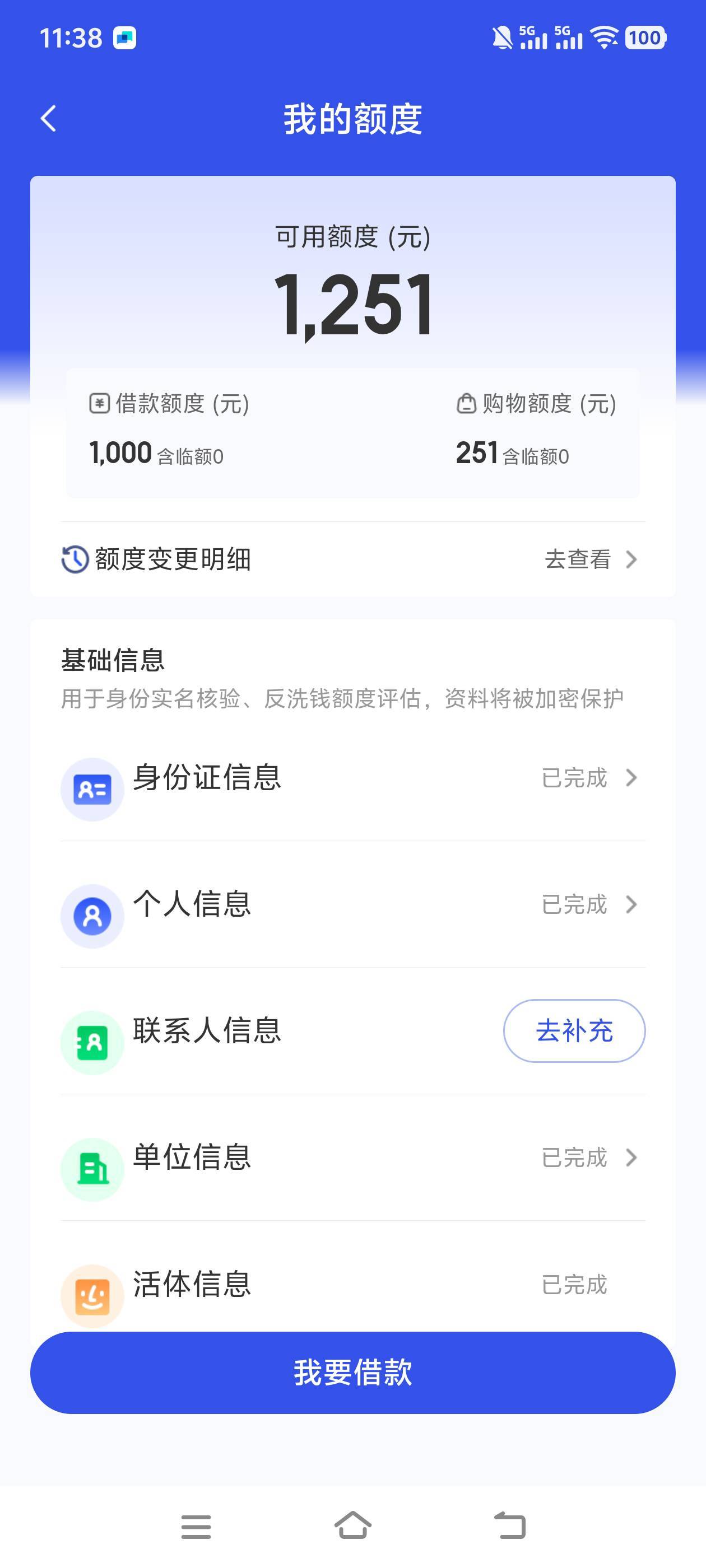Viewport: 706px width, 1568px height.
Task: Tap the 我要借款 button
Action: (352, 1373)
